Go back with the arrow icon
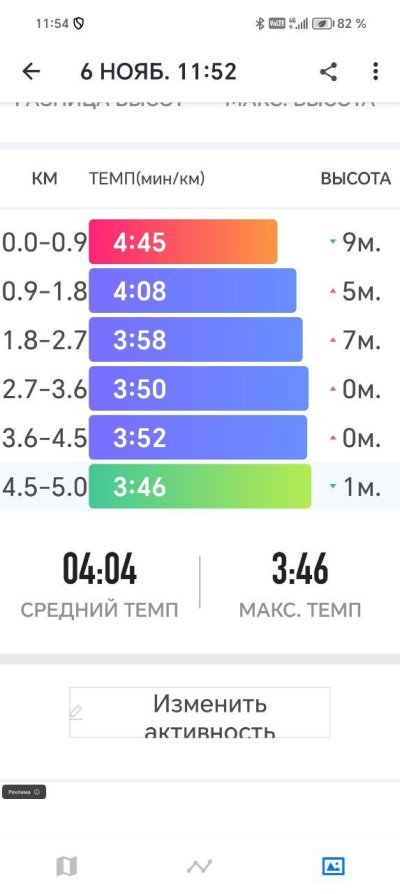Image resolution: width=400 pixels, height=894 pixels. [x=31, y=71]
